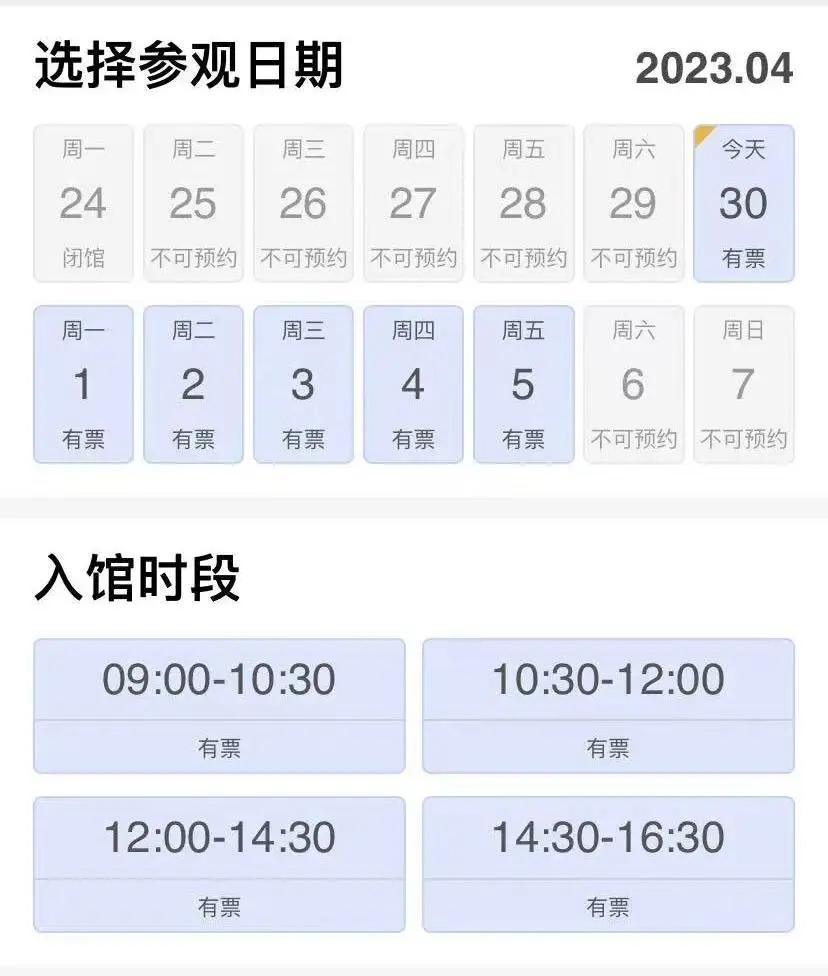Screen dimensions: 828x976
Task: Pick the 12:00-14:30 entry period
Action: coord(219,864)
